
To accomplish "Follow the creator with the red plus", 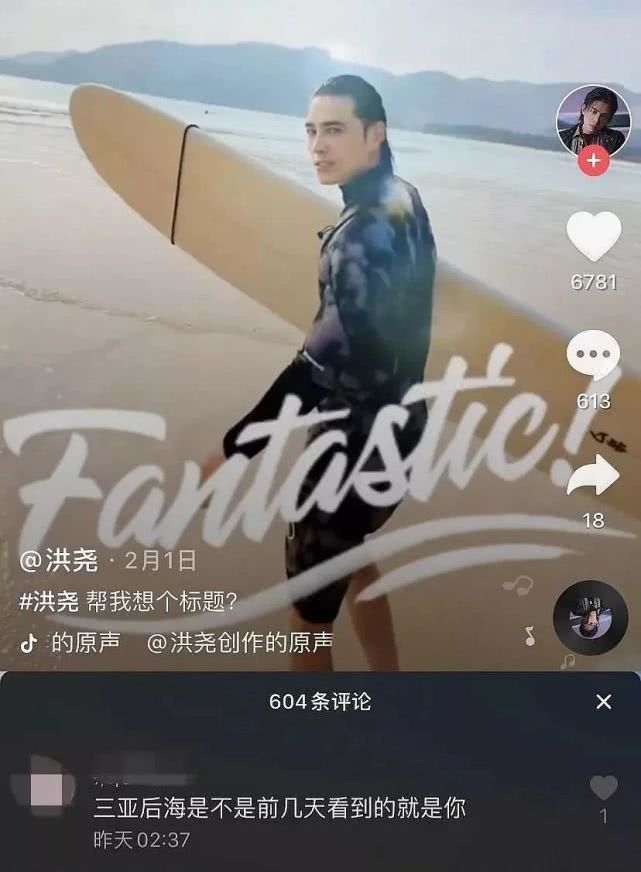I will click(x=594, y=160).
